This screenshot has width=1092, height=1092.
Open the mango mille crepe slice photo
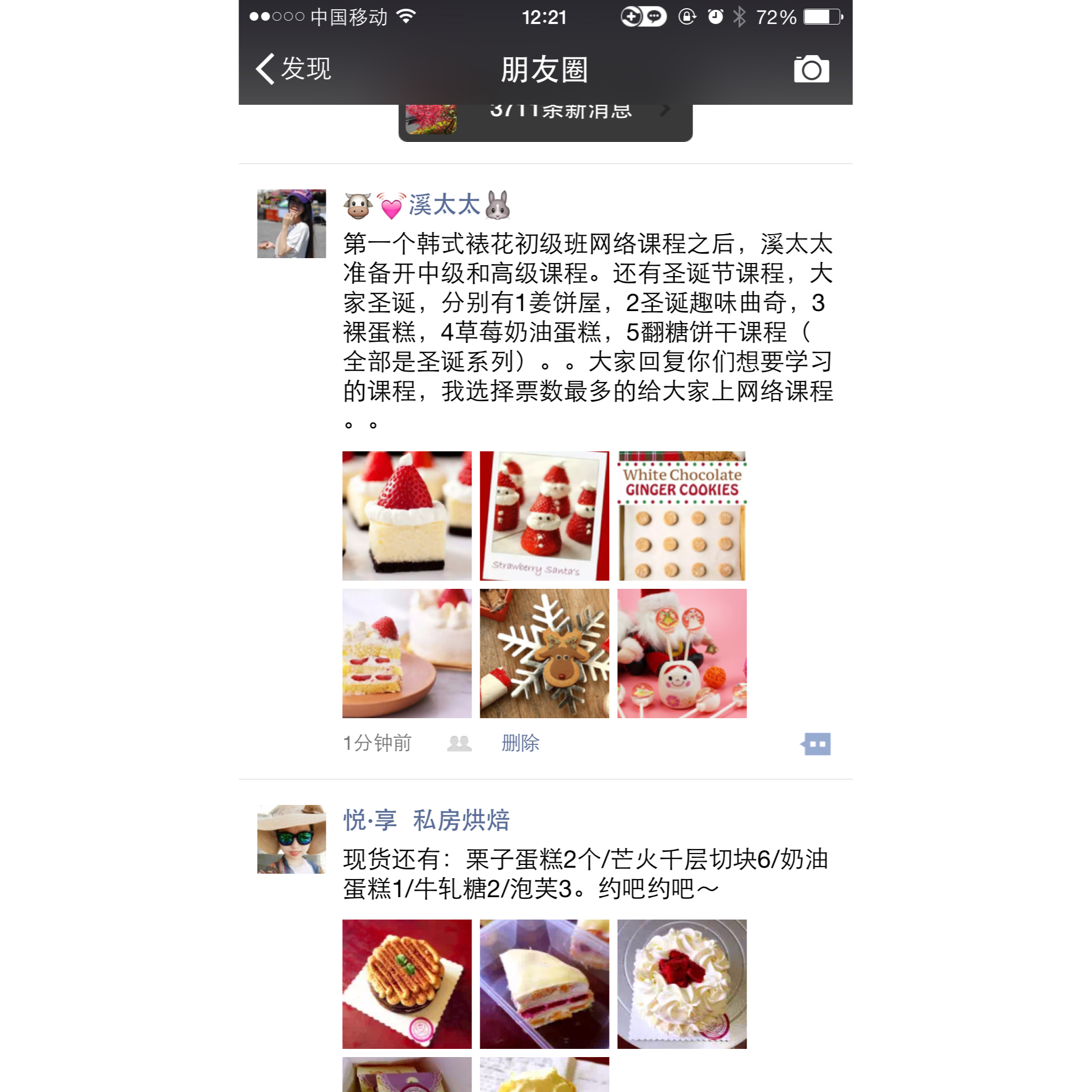pyautogui.click(x=544, y=983)
